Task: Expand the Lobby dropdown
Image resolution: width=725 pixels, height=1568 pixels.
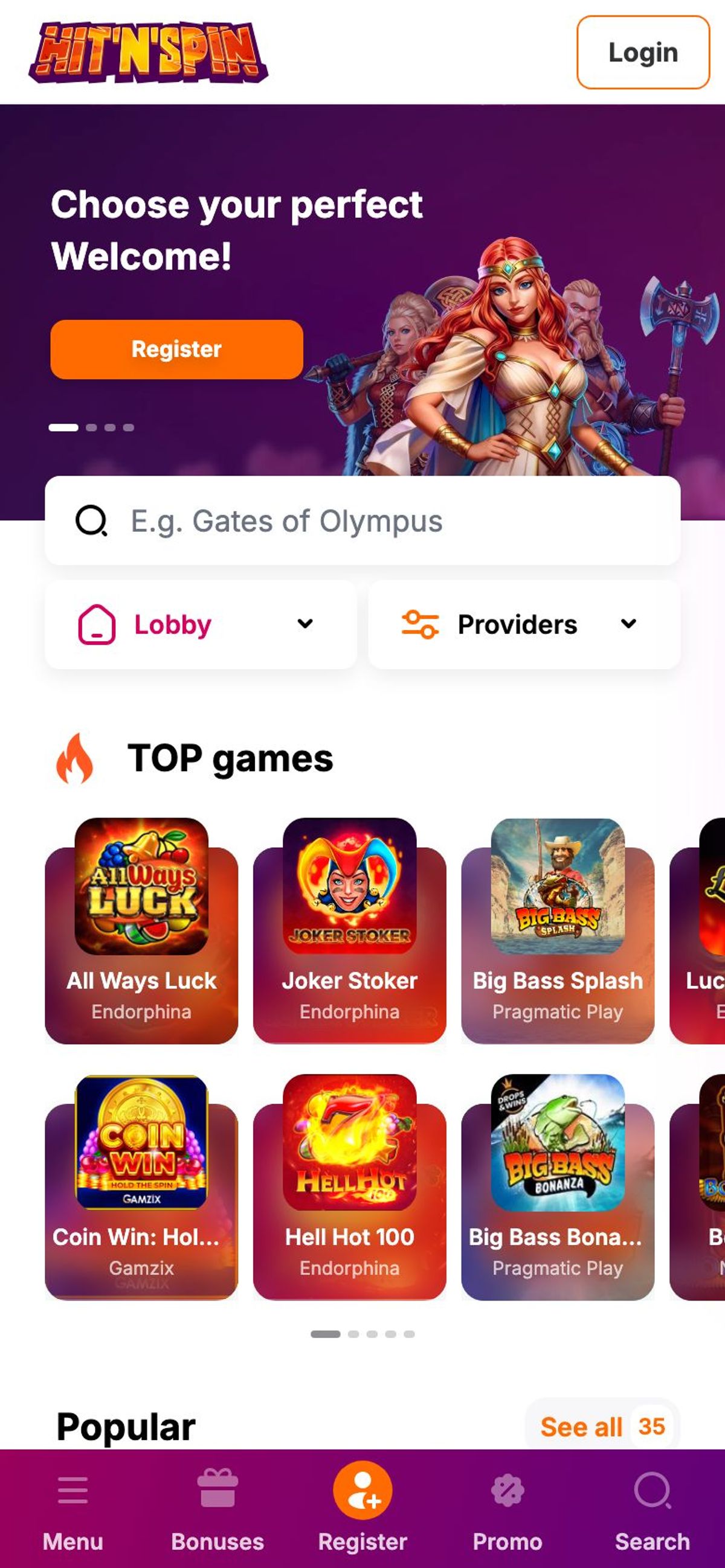Action: click(201, 624)
